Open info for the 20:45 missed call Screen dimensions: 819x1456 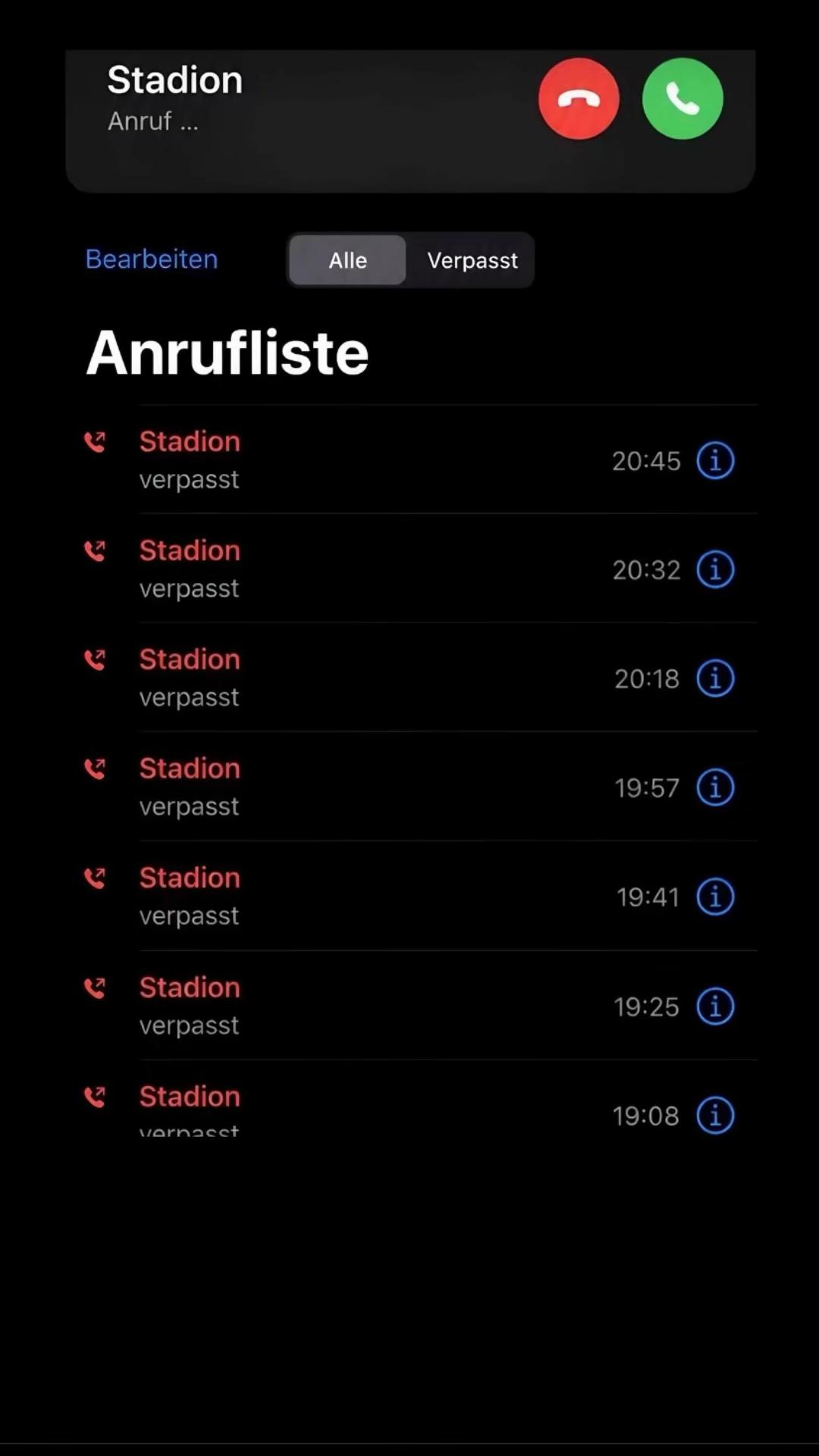tap(715, 460)
